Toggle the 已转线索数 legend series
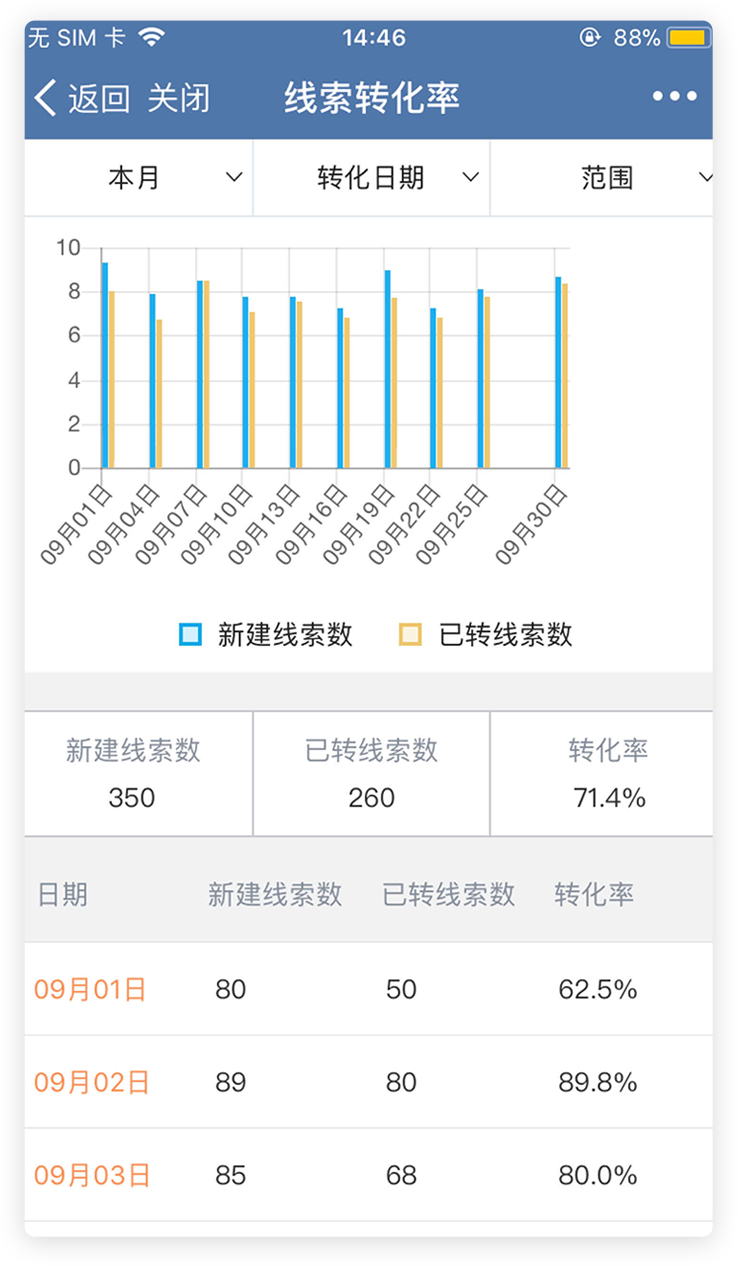 pos(486,635)
